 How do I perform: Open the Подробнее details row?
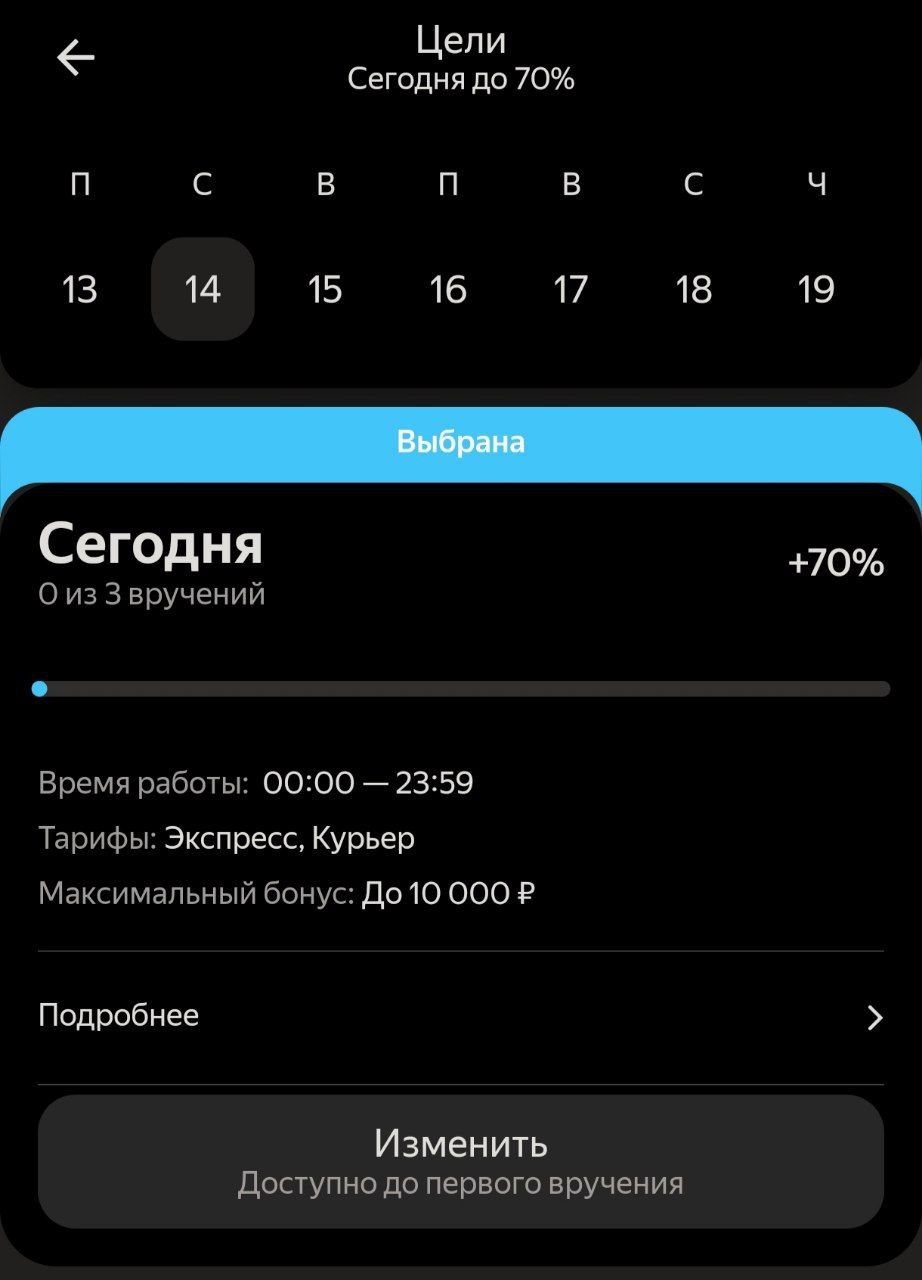(x=460, y=1017)
